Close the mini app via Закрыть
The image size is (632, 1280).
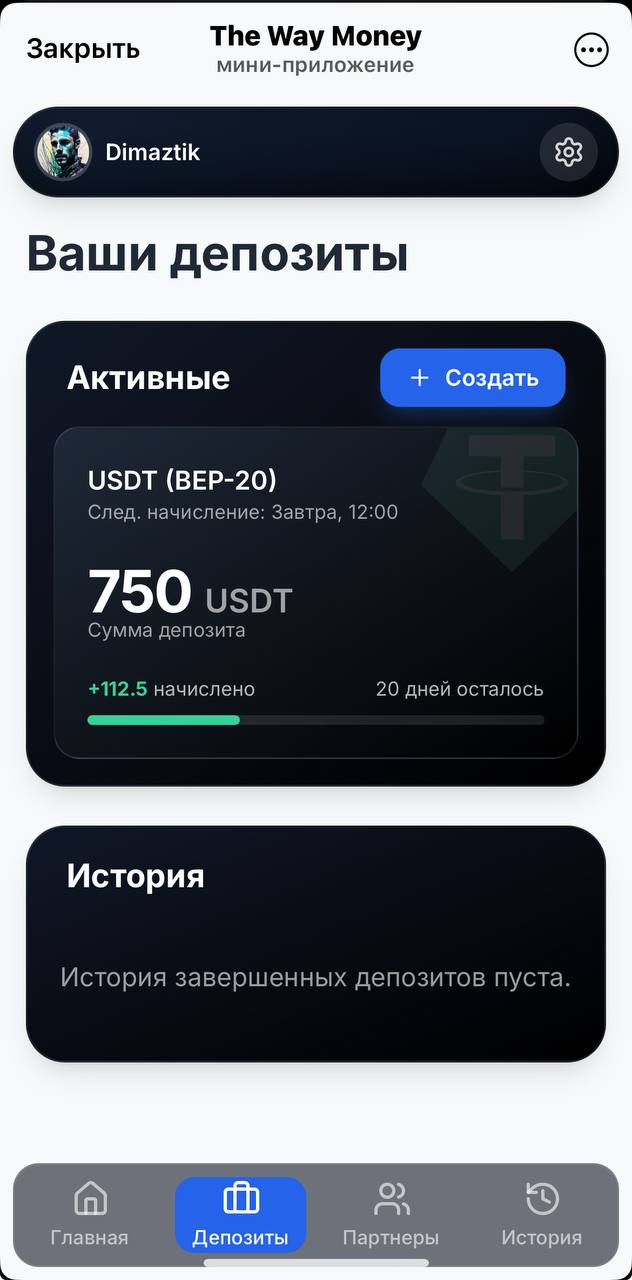pos(83,49)
